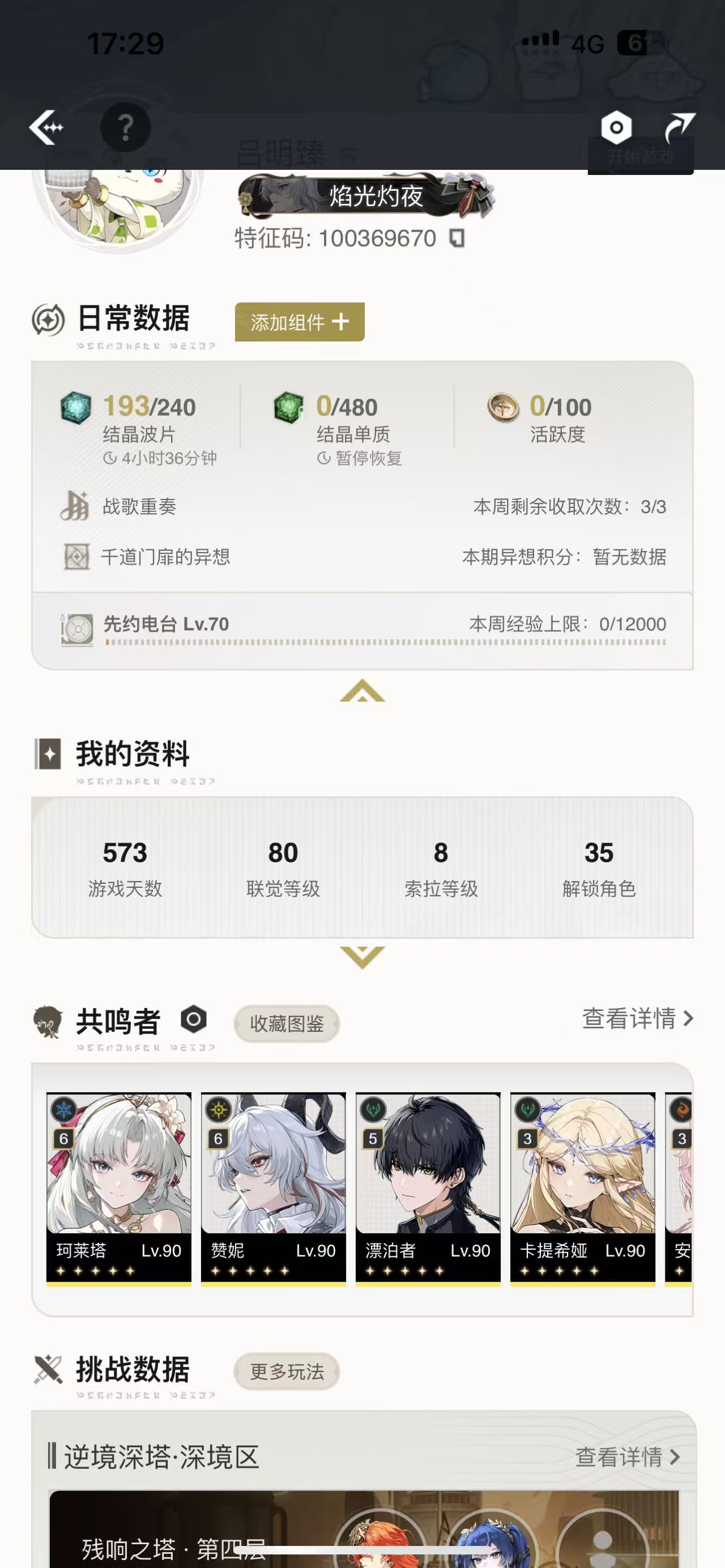Viewport: 725px width, 1568px height.
Task: Share this profile page
Action: coord(679,127)
